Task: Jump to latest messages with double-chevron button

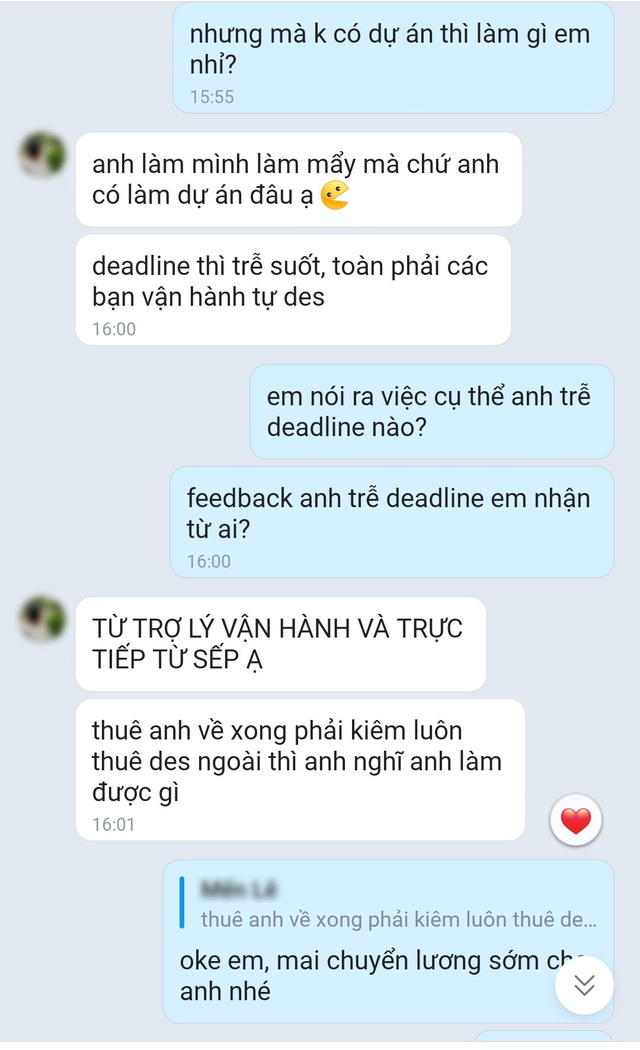Action: 584,985
